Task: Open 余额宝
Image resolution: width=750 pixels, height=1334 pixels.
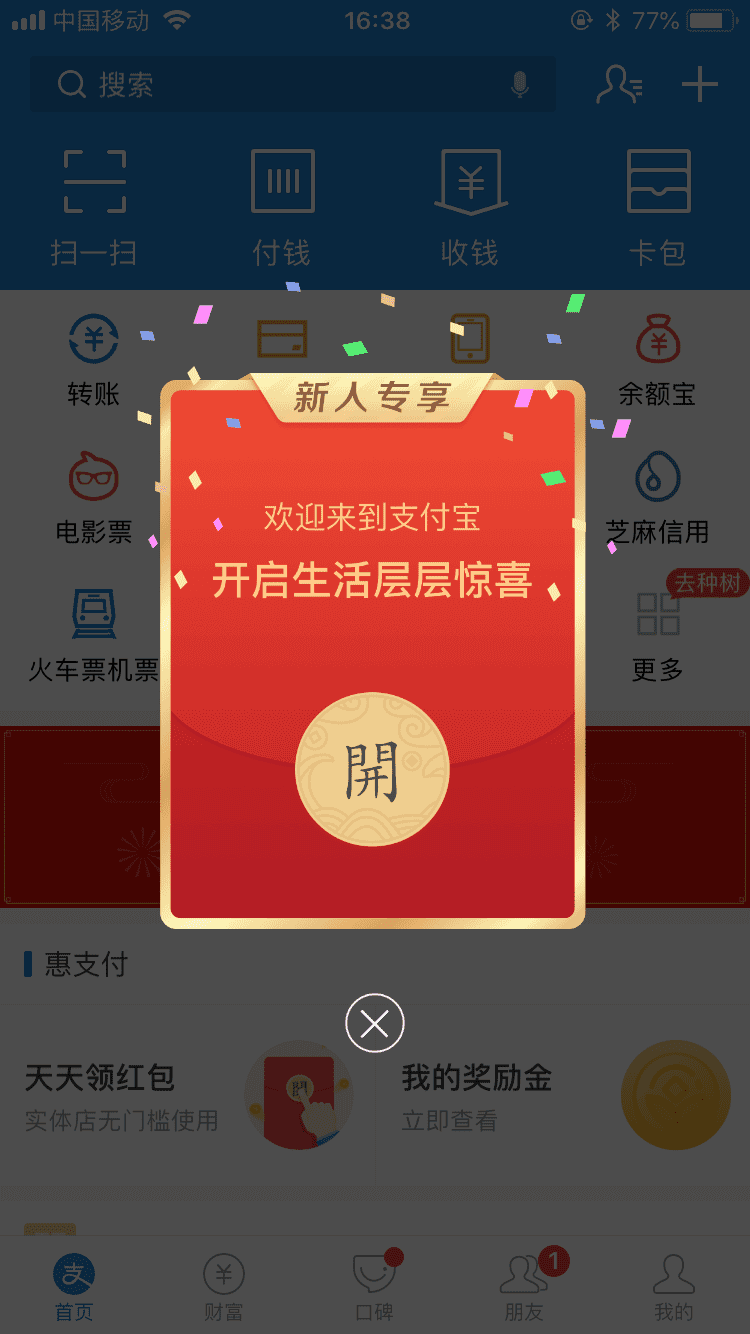Action: pyautogui.click(x=657, y=360)
